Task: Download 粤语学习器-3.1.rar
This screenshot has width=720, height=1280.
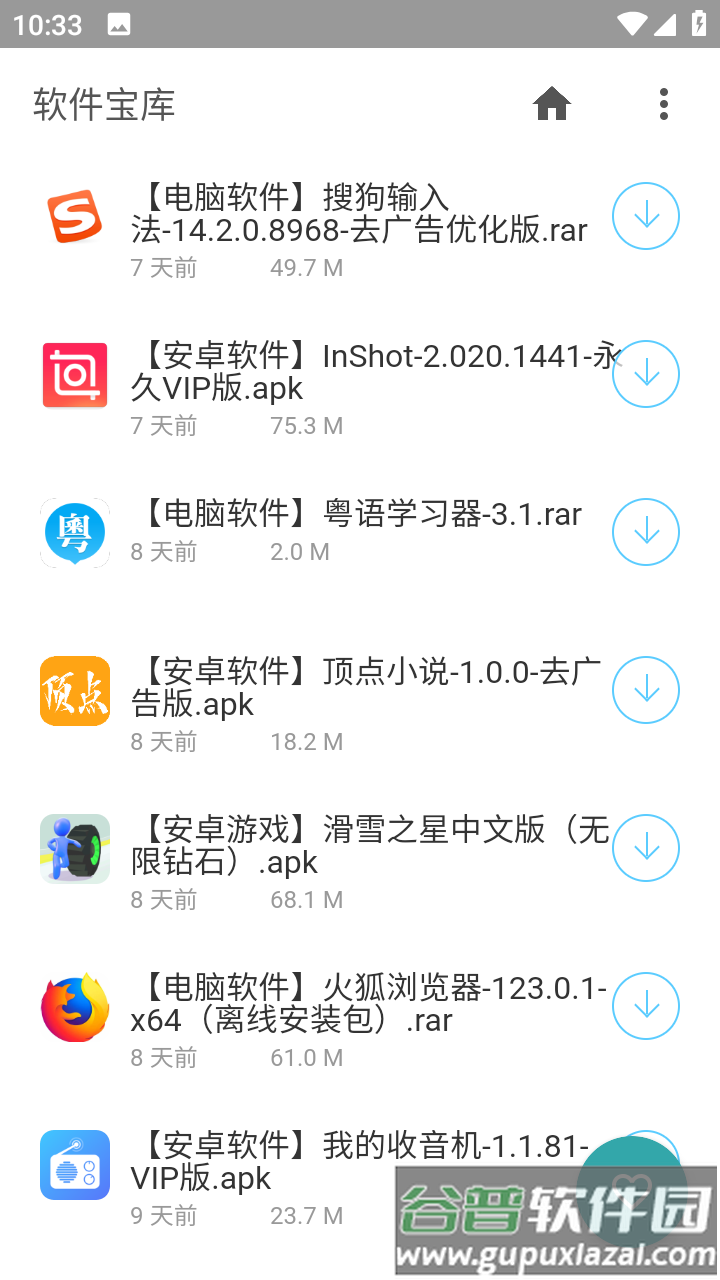Action: (646, 532)
